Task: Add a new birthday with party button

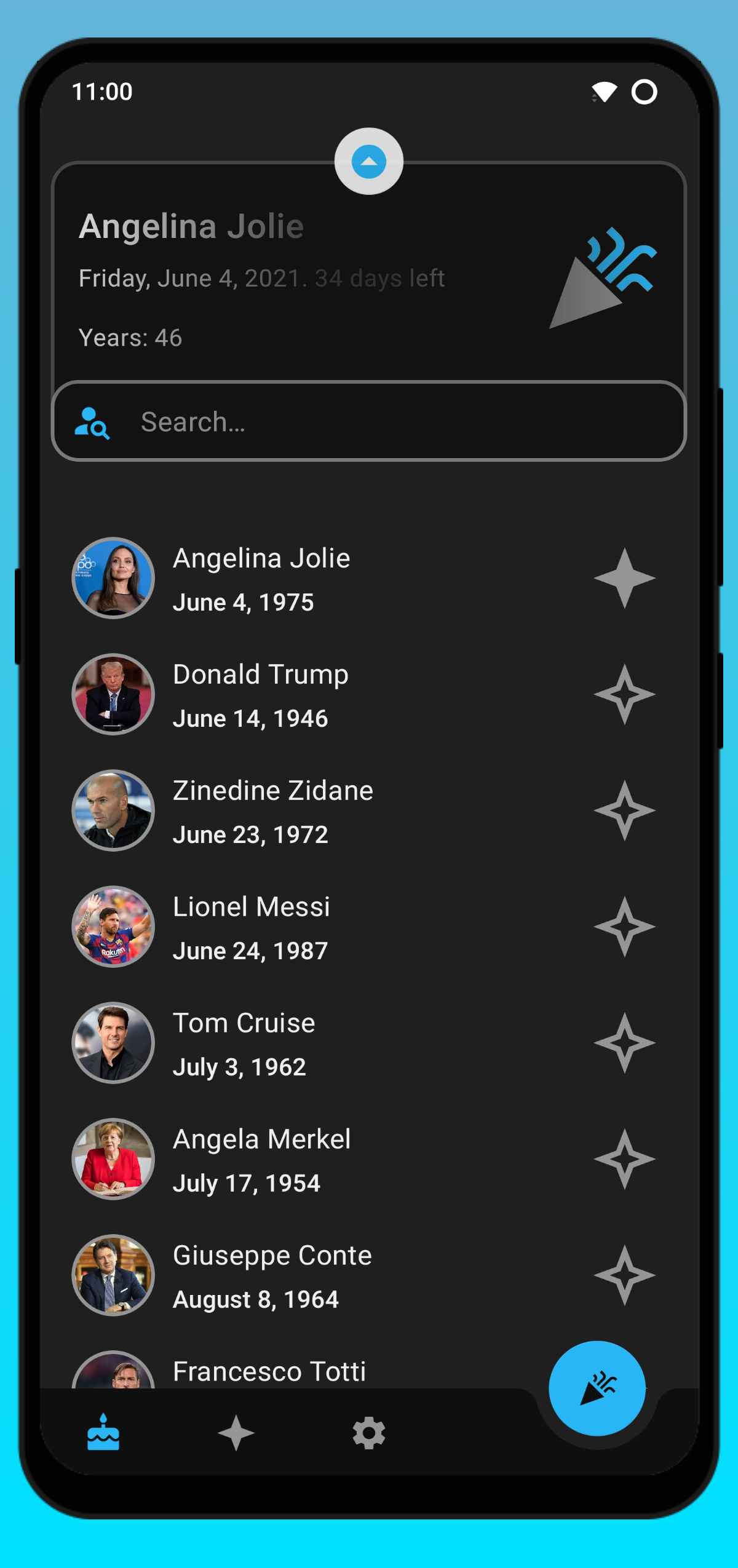Action: [x=597, y=1388]
